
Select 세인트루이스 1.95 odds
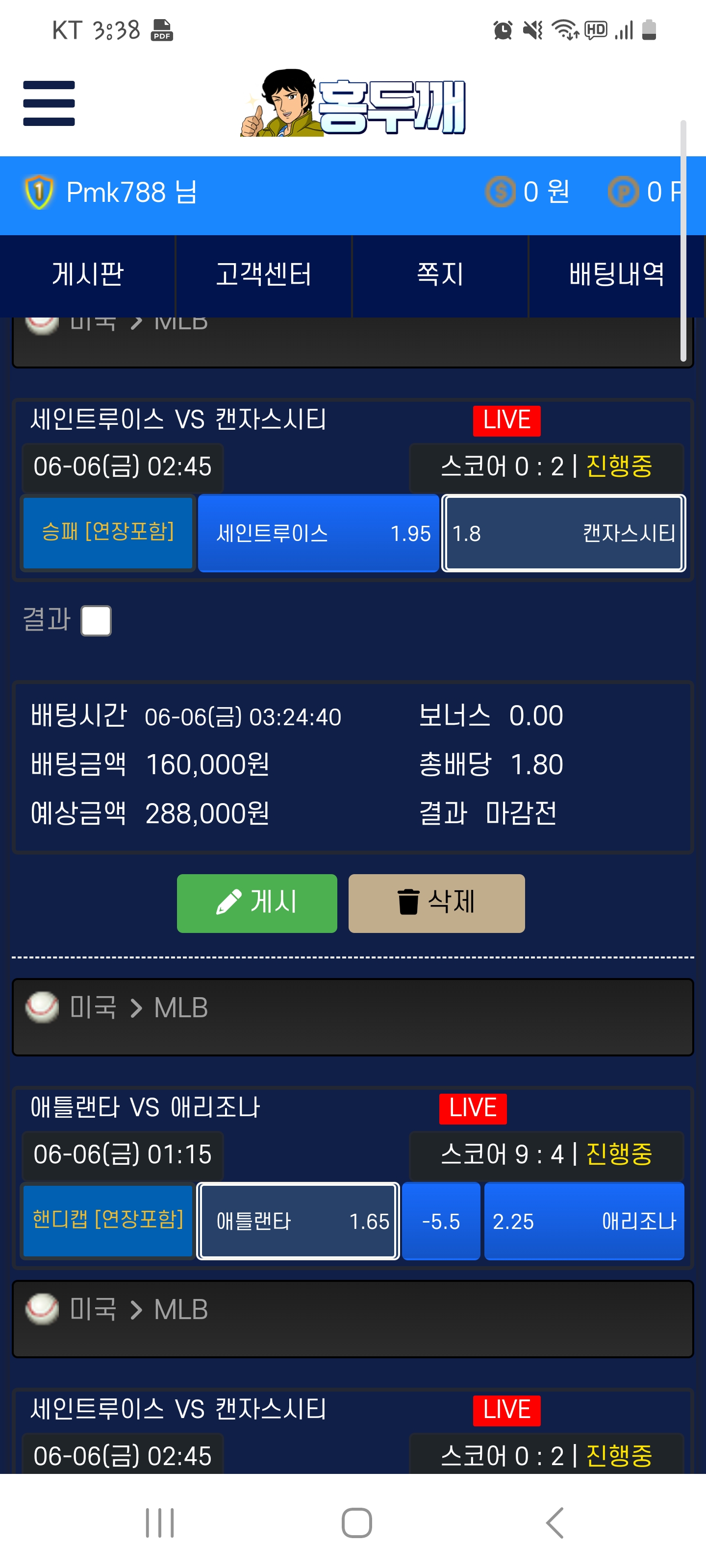click(318, 533)
